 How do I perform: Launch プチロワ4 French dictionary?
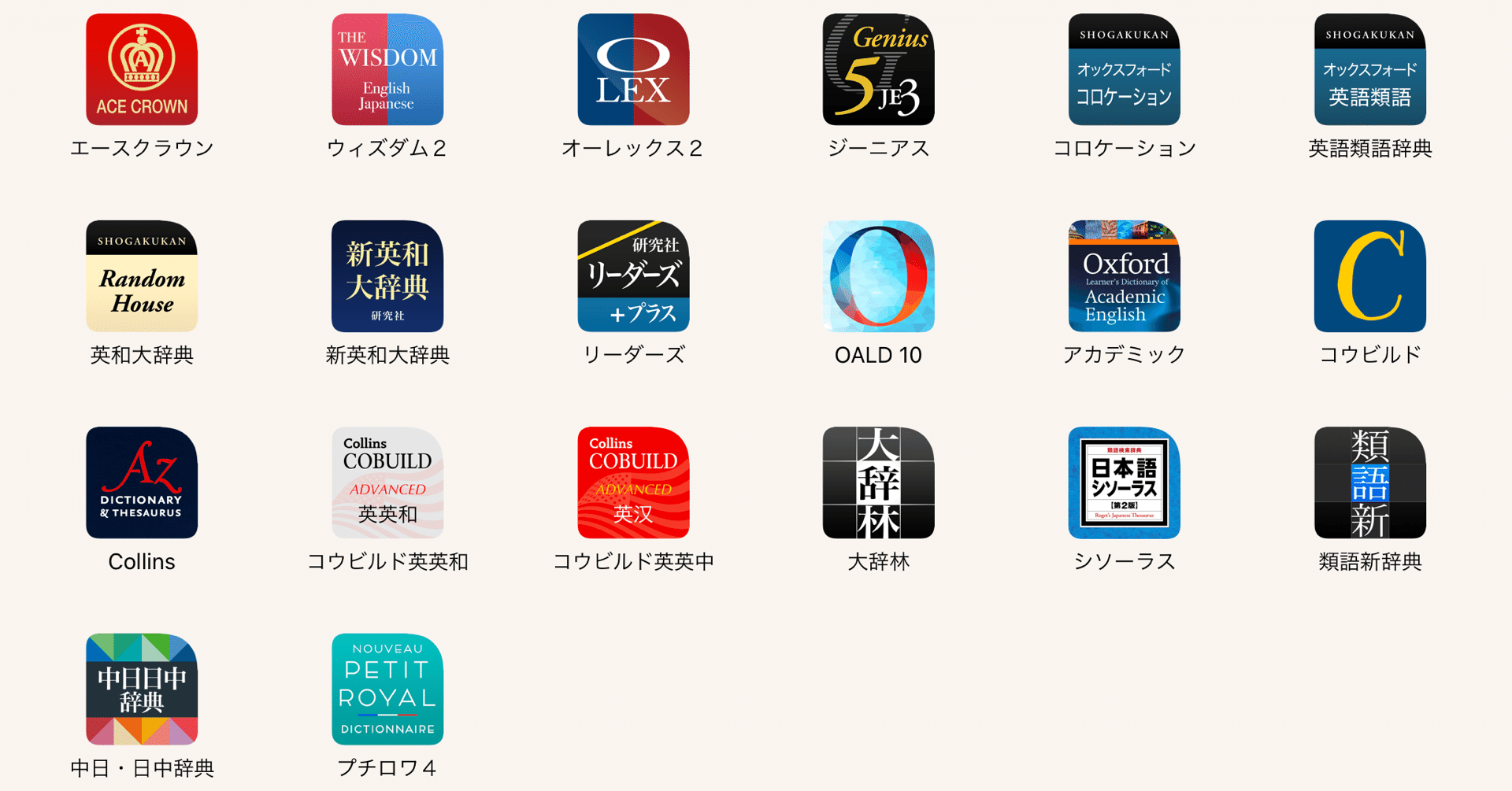387,689
